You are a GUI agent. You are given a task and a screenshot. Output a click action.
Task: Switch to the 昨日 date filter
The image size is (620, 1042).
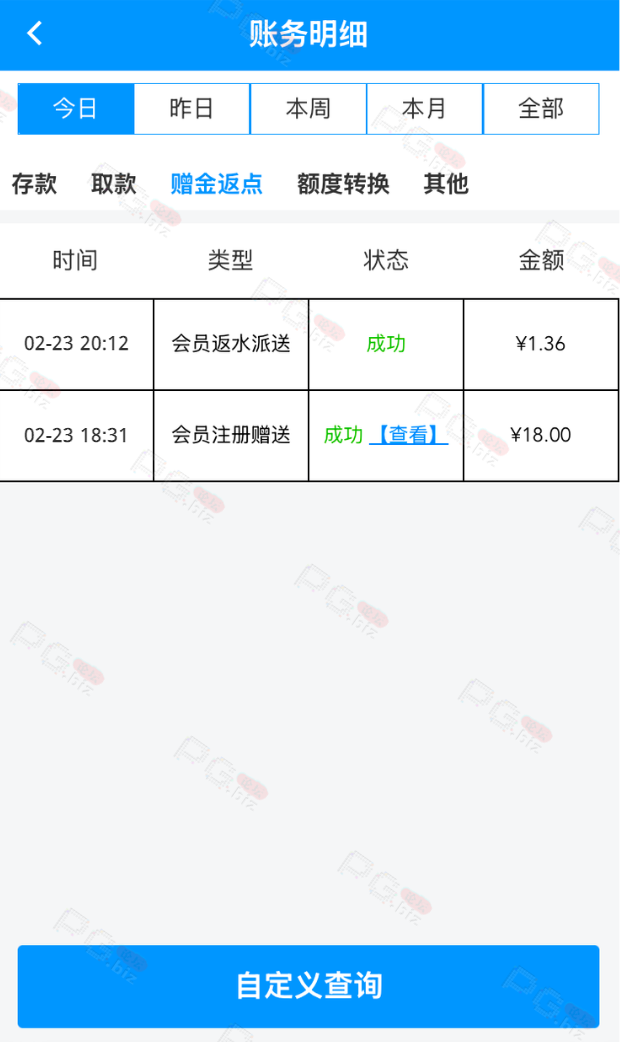(x=192, y=109)
